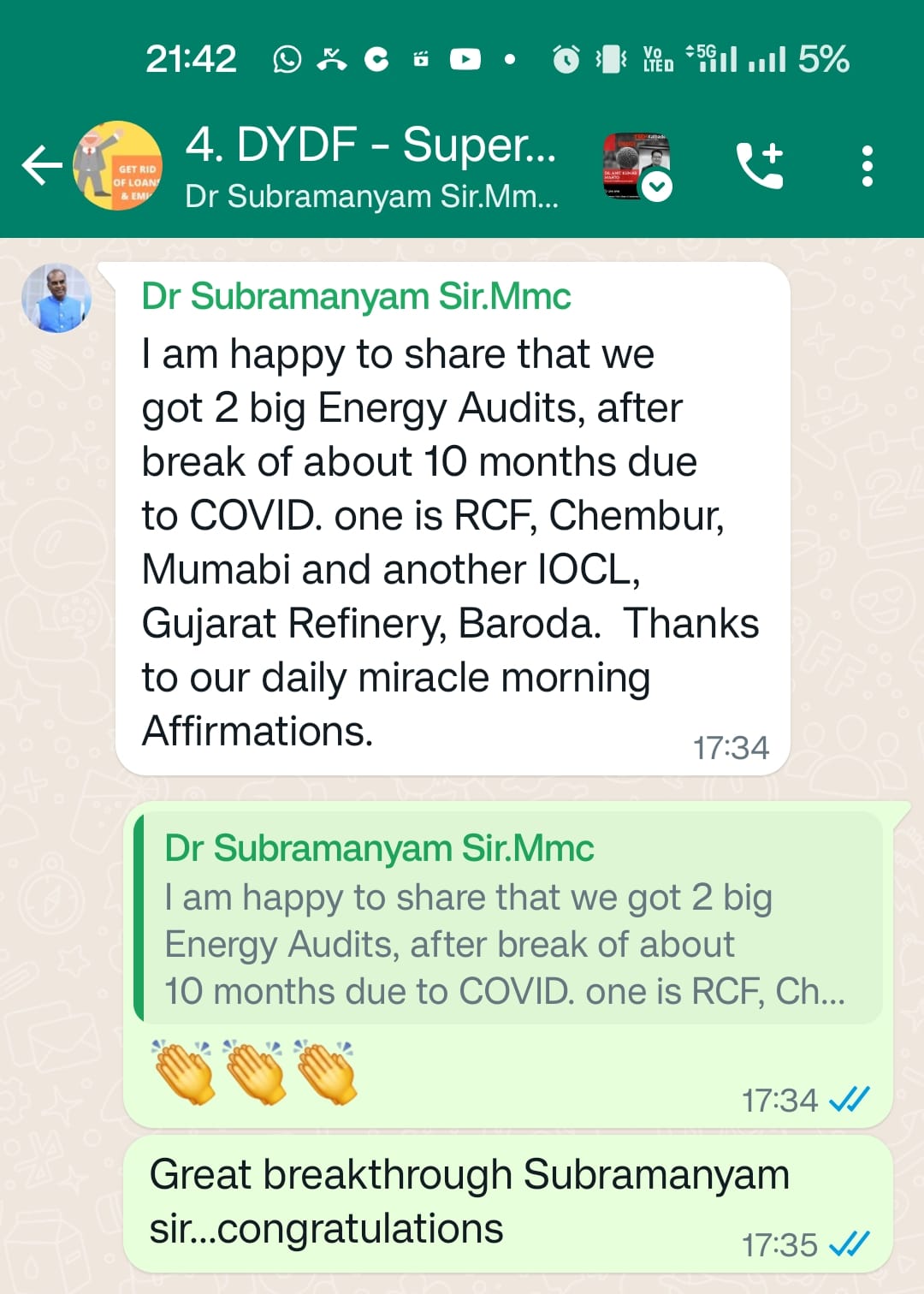The image size is (924, 1294).
Task: Start a group call
Action: [759, 165]
